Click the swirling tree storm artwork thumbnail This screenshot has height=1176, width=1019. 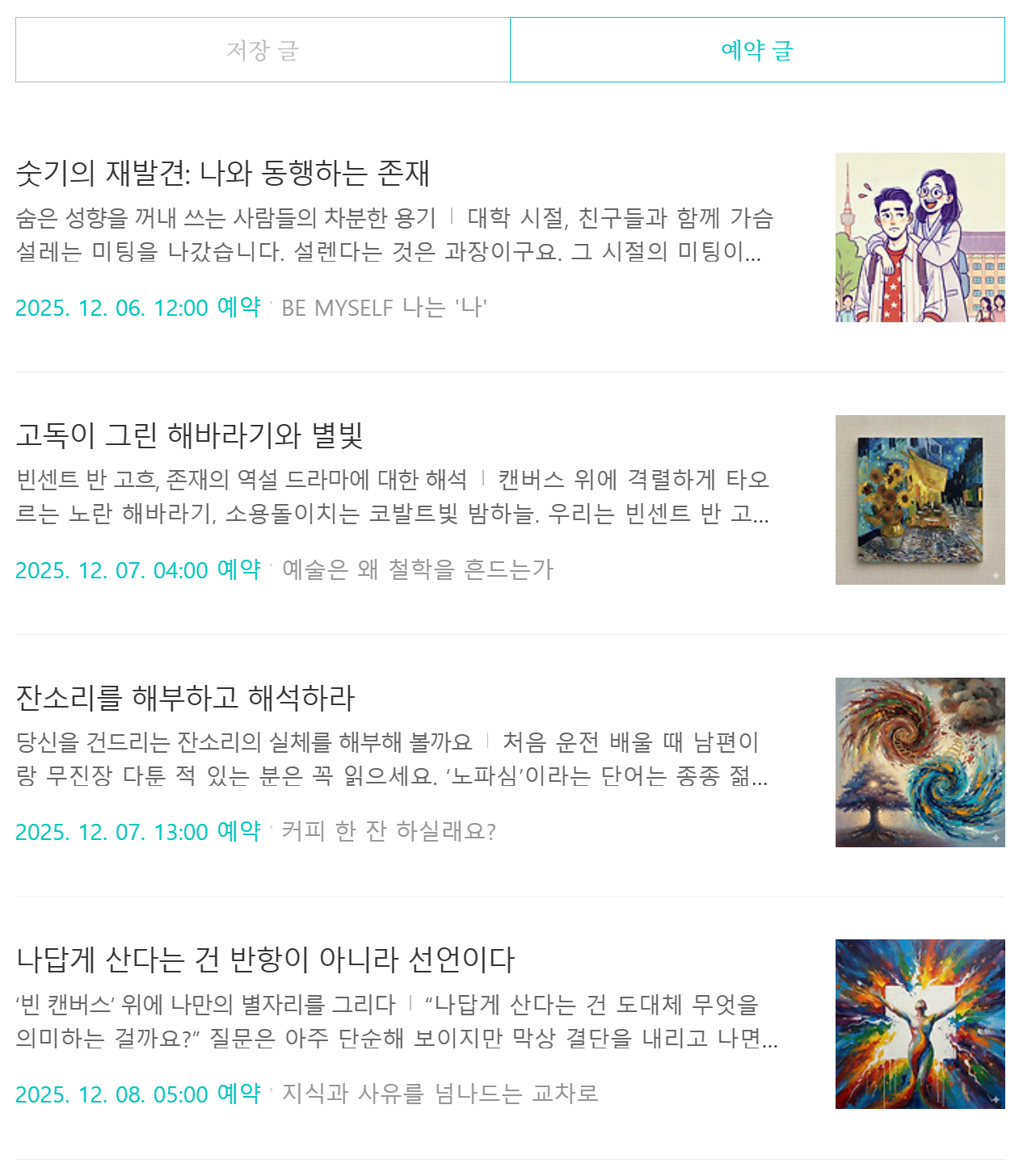coord(920,762)
